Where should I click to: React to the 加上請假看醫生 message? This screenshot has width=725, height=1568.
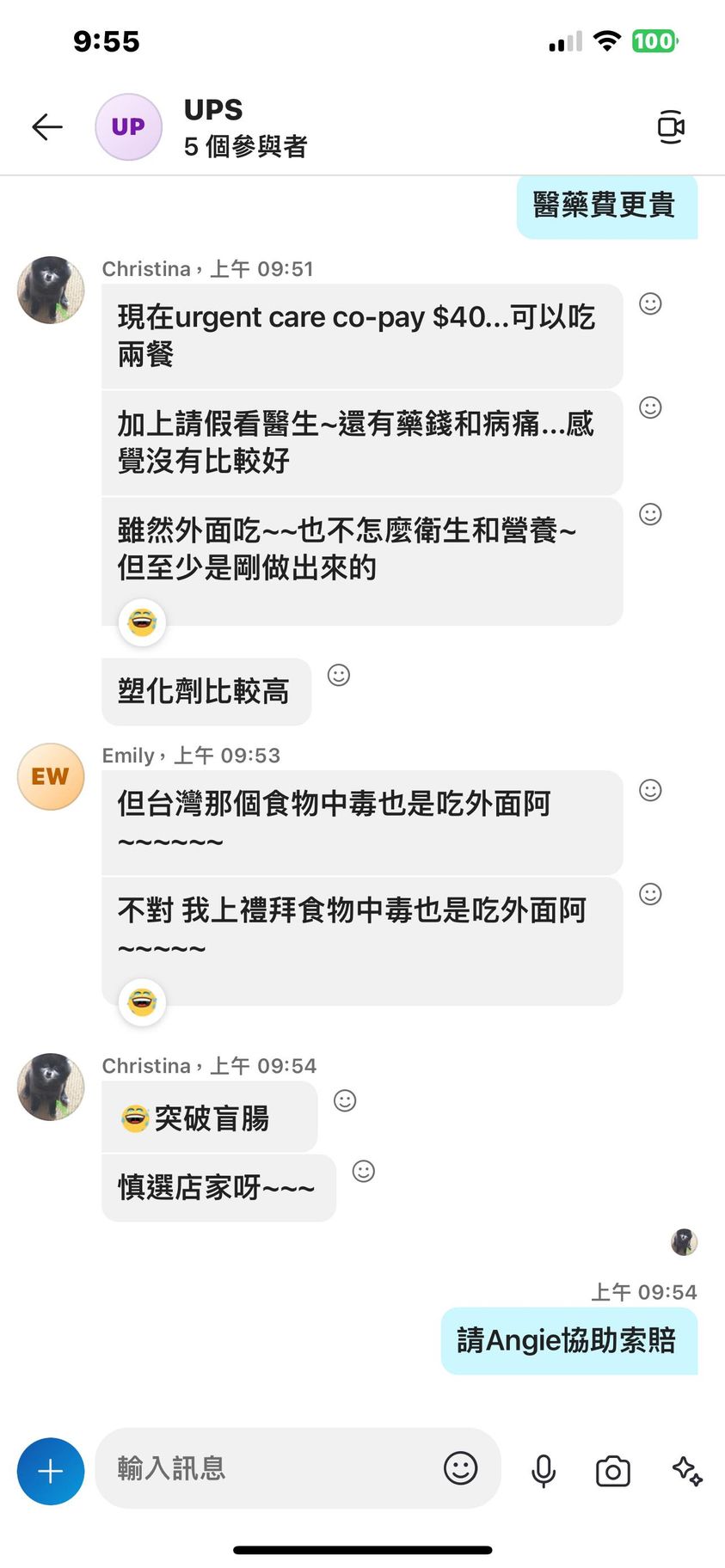[650, 407]
